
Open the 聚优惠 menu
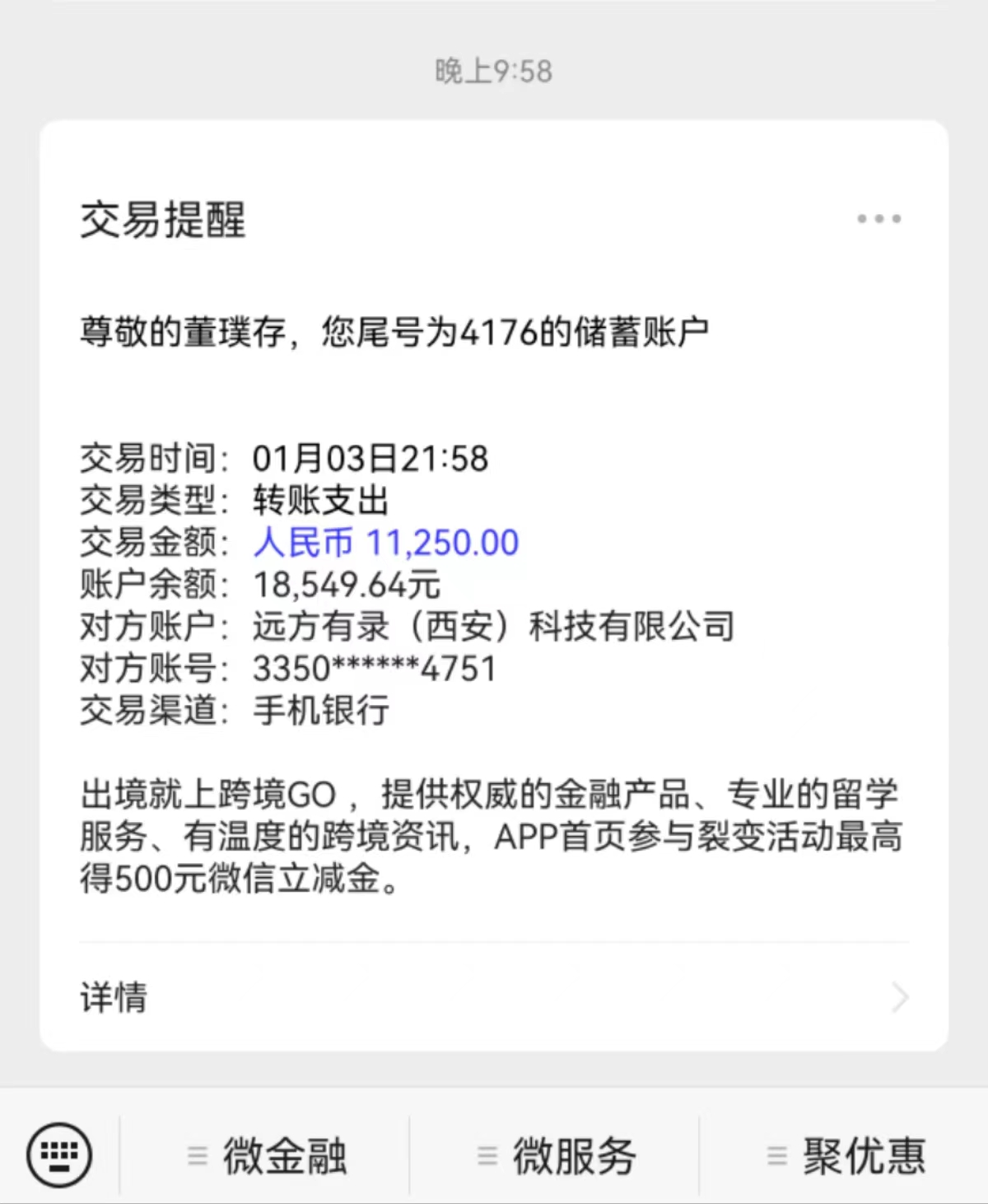point(846,1155)
